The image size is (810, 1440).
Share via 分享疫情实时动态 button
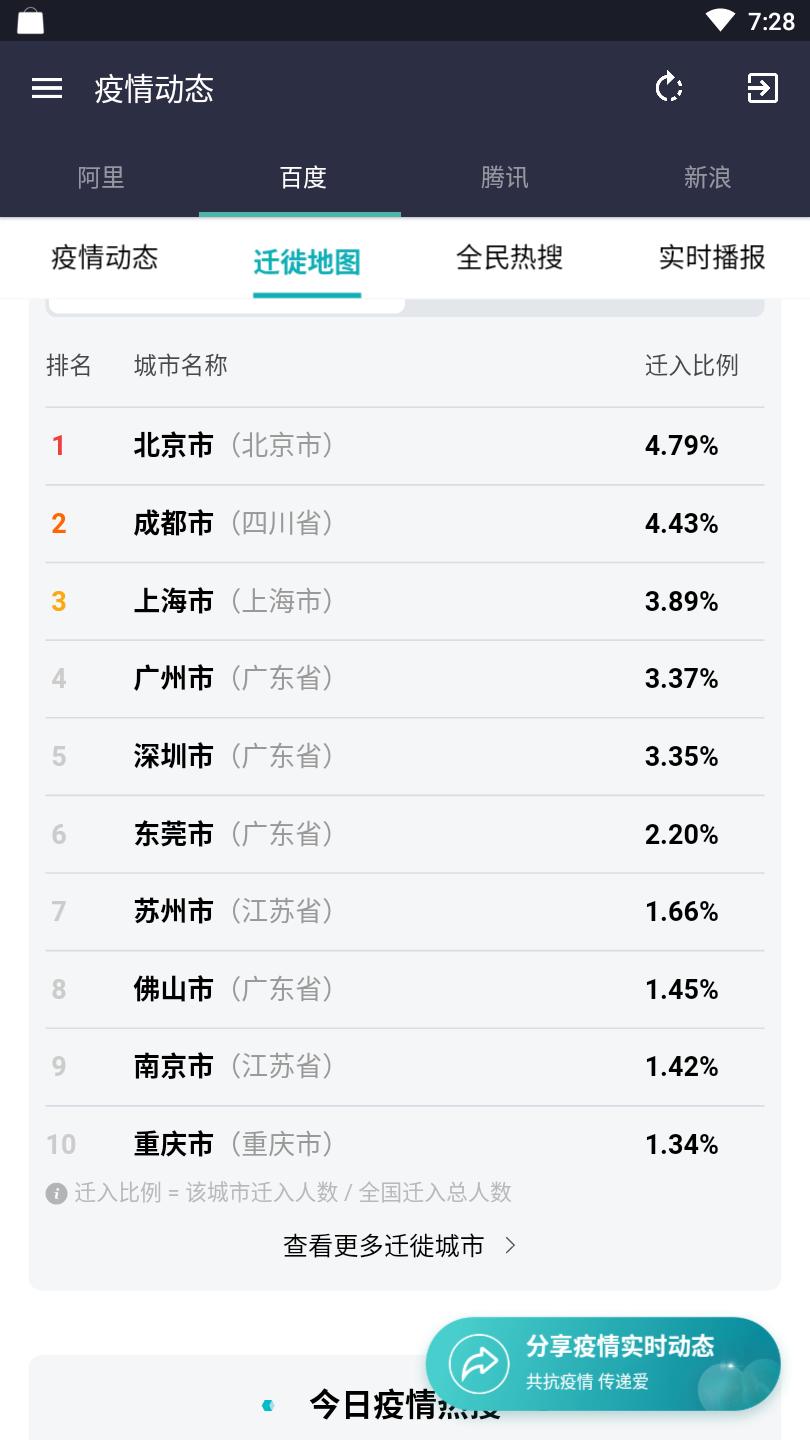click(603, 1364)
